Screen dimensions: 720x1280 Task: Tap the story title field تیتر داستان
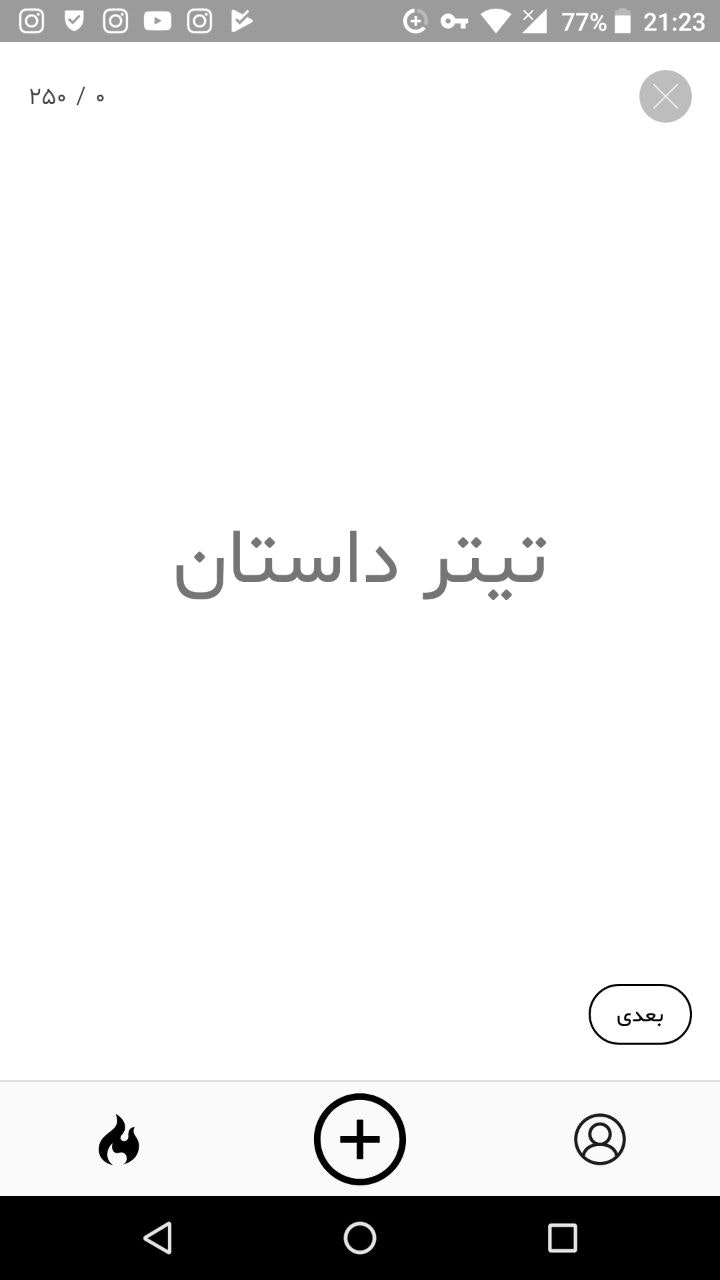[x=360, y=562]
